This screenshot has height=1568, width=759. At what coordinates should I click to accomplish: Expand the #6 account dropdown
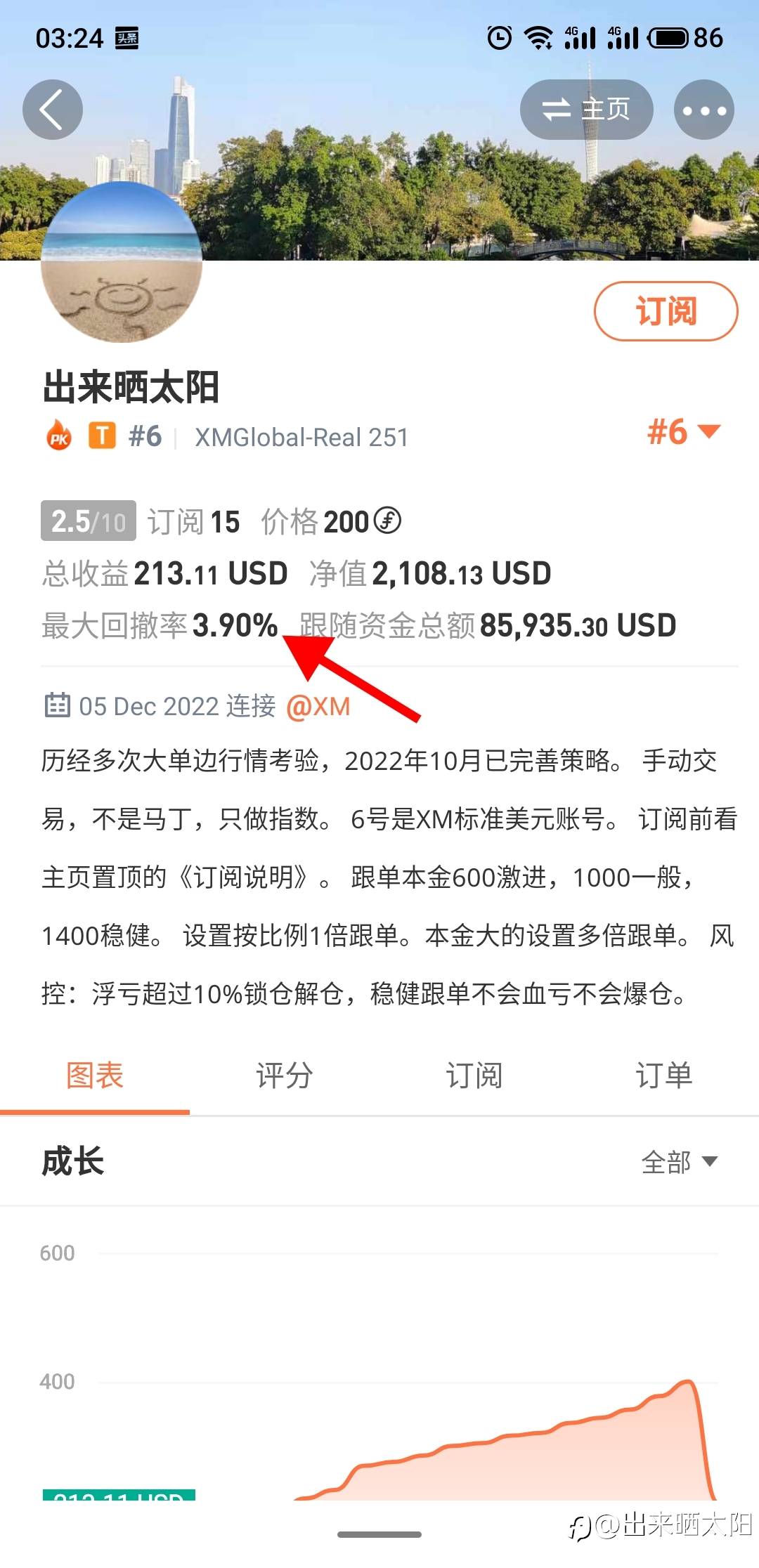coord(684,431)
